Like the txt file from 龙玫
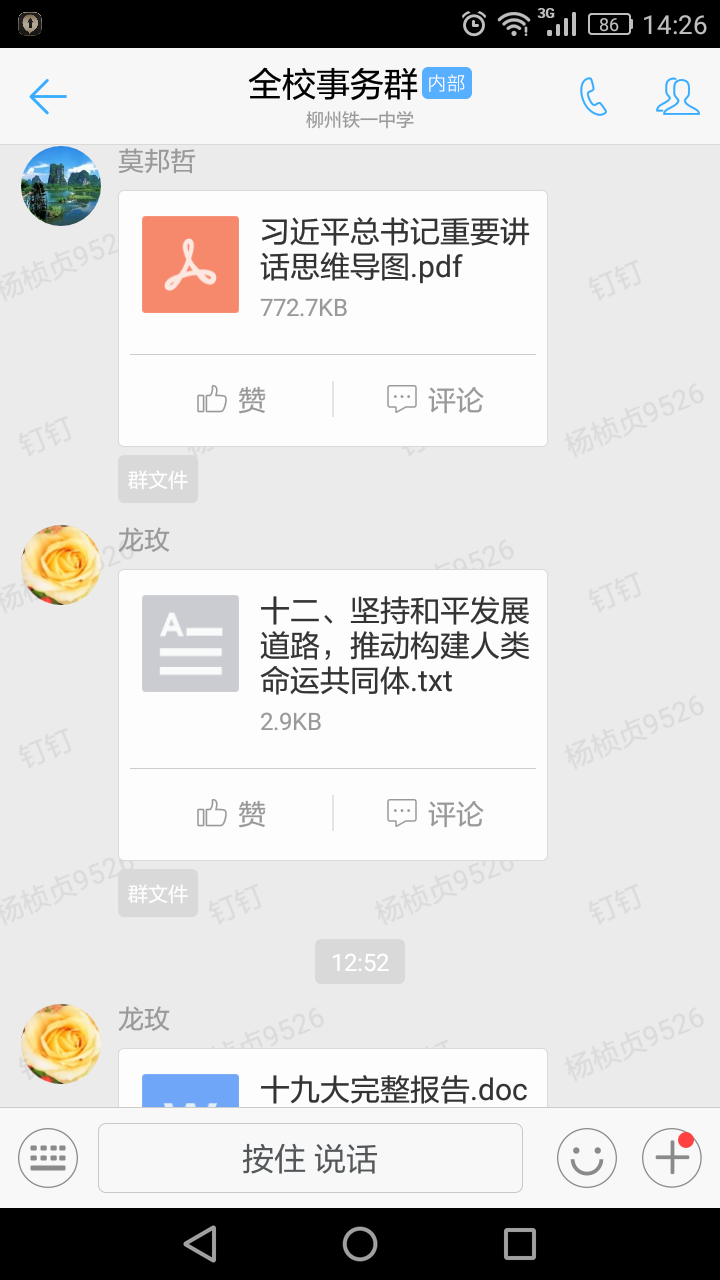 (x=231, y=814)
